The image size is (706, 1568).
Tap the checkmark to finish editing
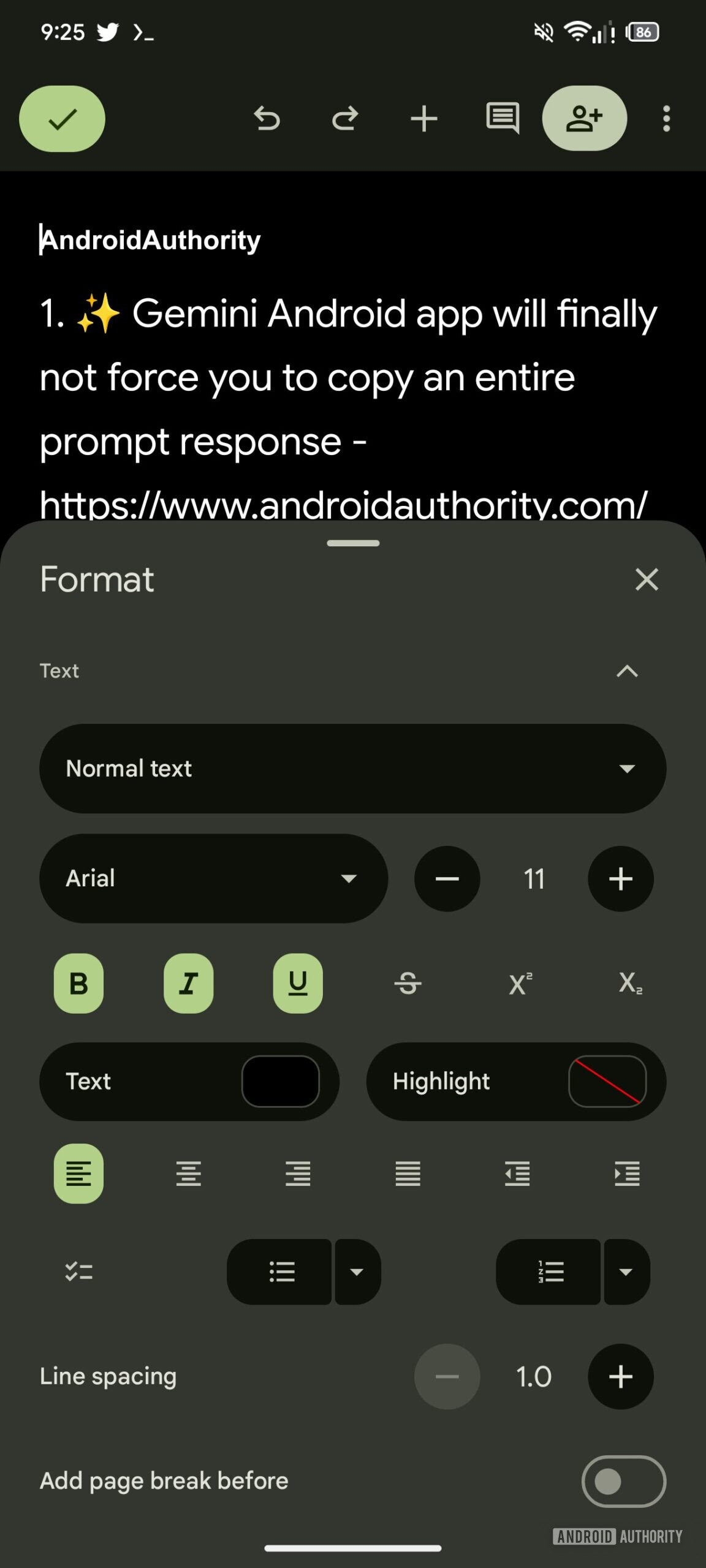click(62, 119)
